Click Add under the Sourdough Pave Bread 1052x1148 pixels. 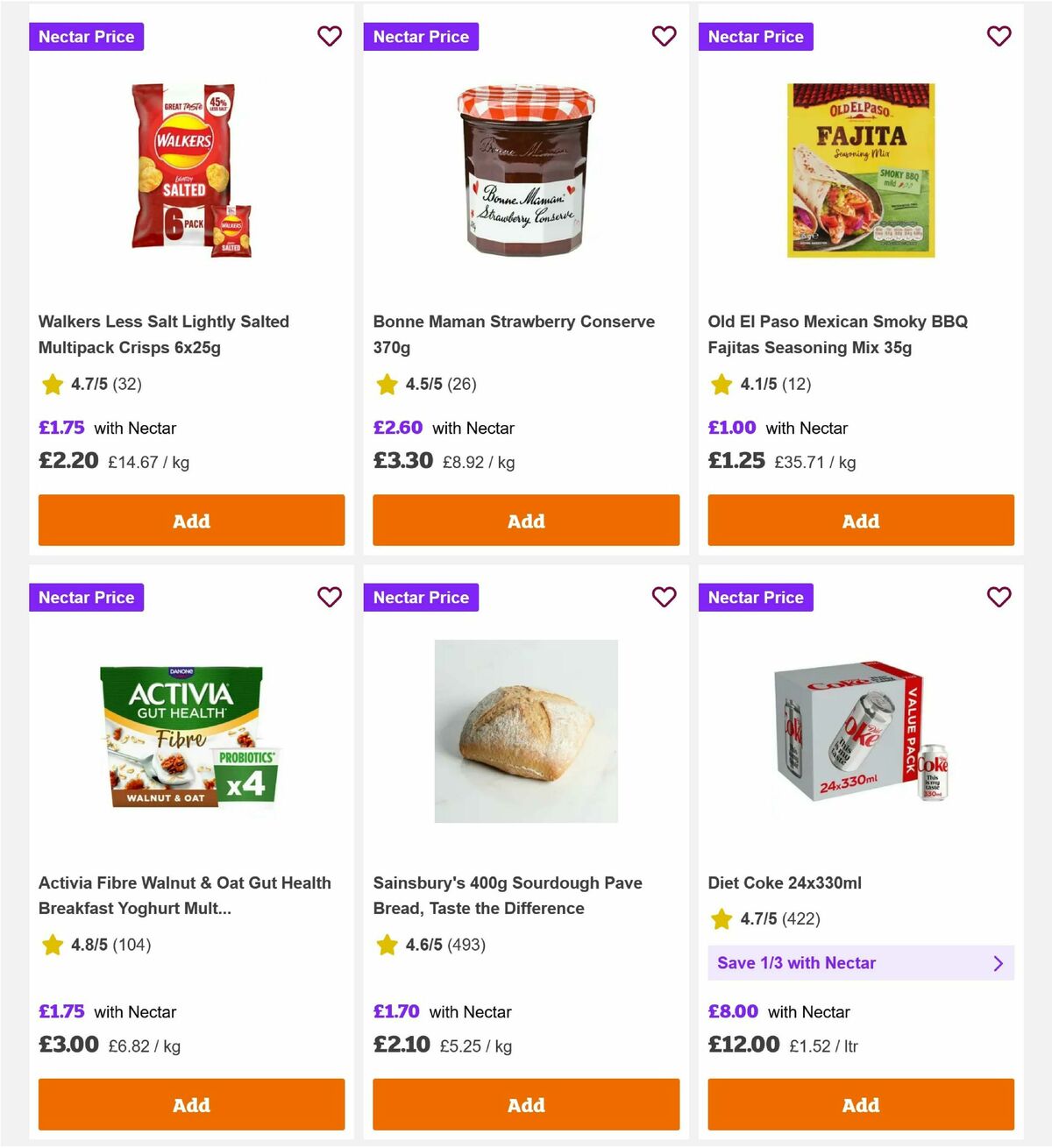coord(526,1104)
